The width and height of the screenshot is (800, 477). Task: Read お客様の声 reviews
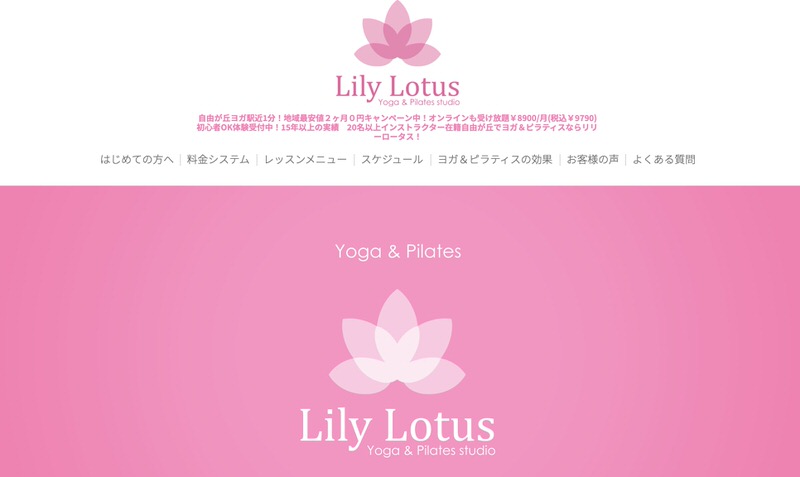592,159
